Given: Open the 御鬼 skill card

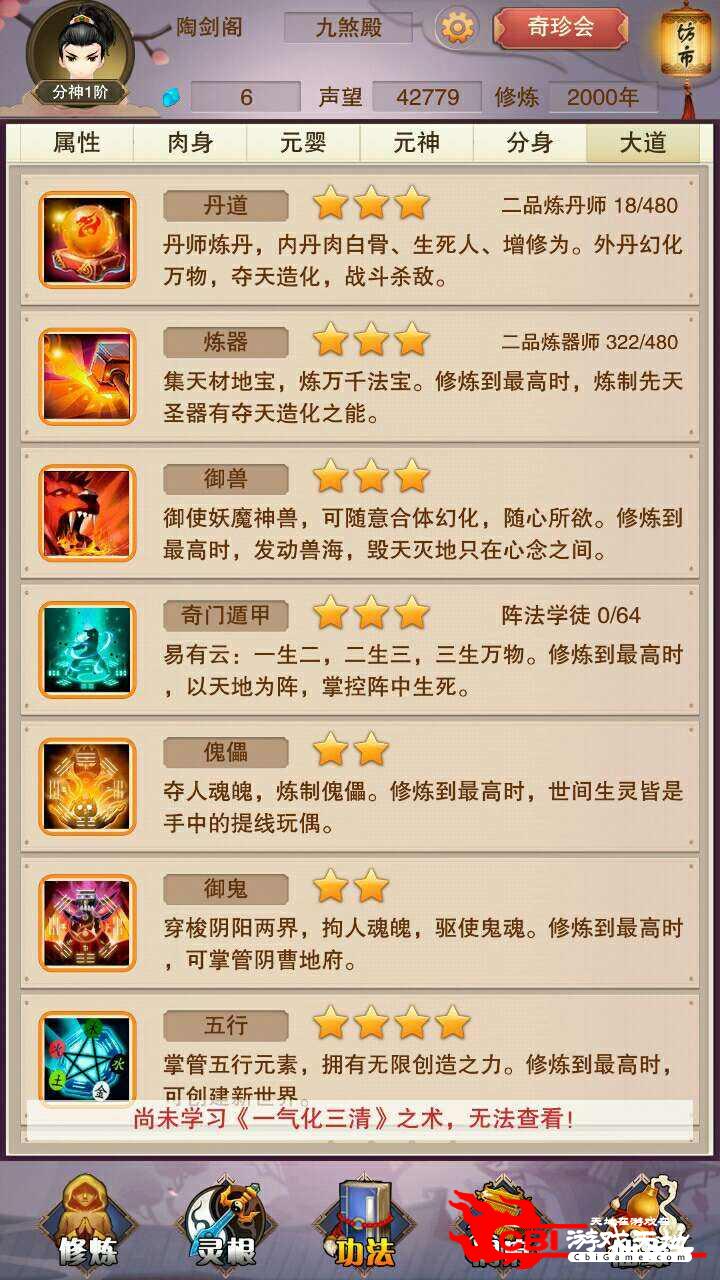Looking at the screenshot, I should tap(360, 923).
